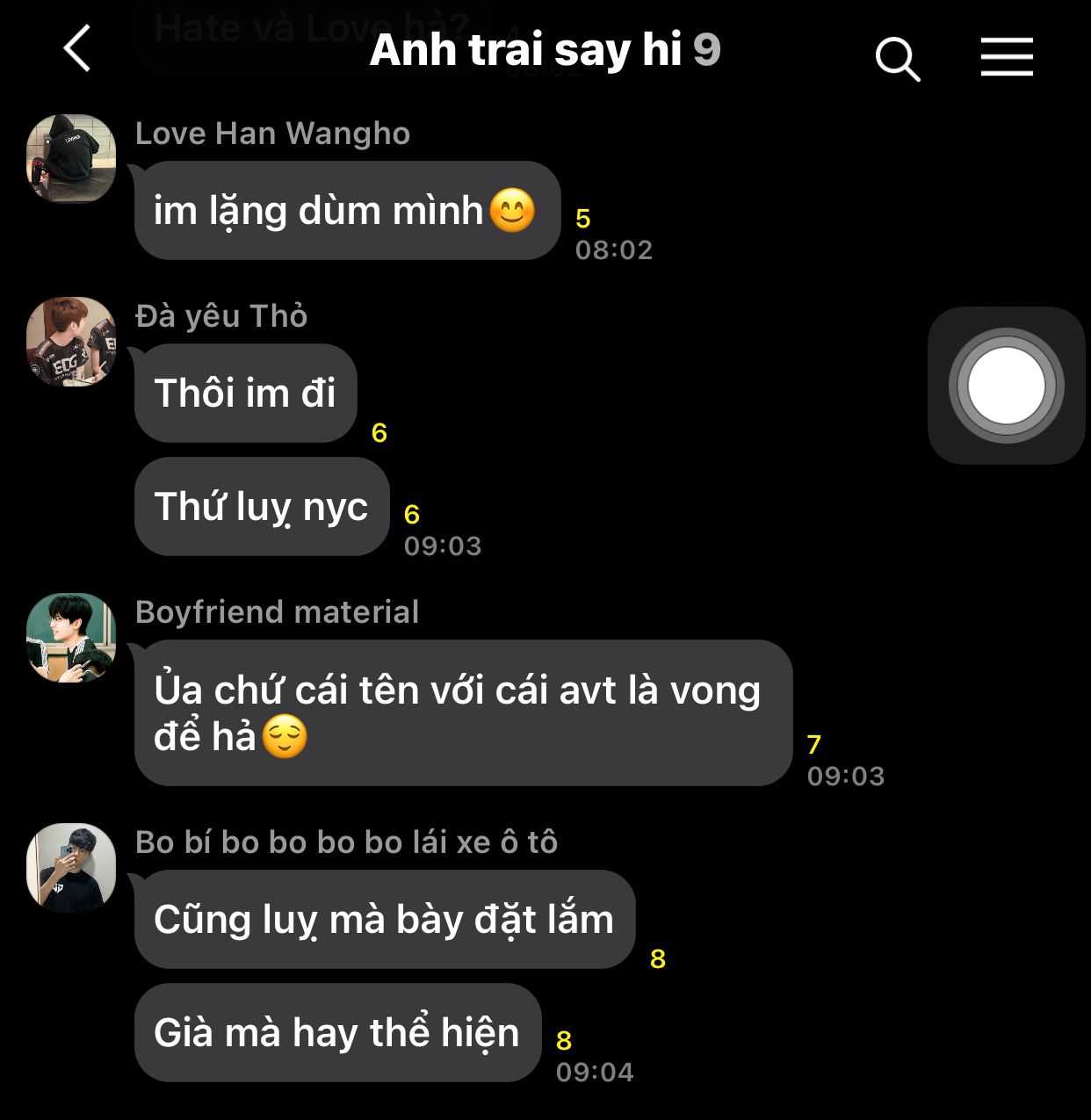Image resolution: width=1091 pixels, height=1120 pixels.
Task: Open the chat menu with three lines
Action: 1007,57
